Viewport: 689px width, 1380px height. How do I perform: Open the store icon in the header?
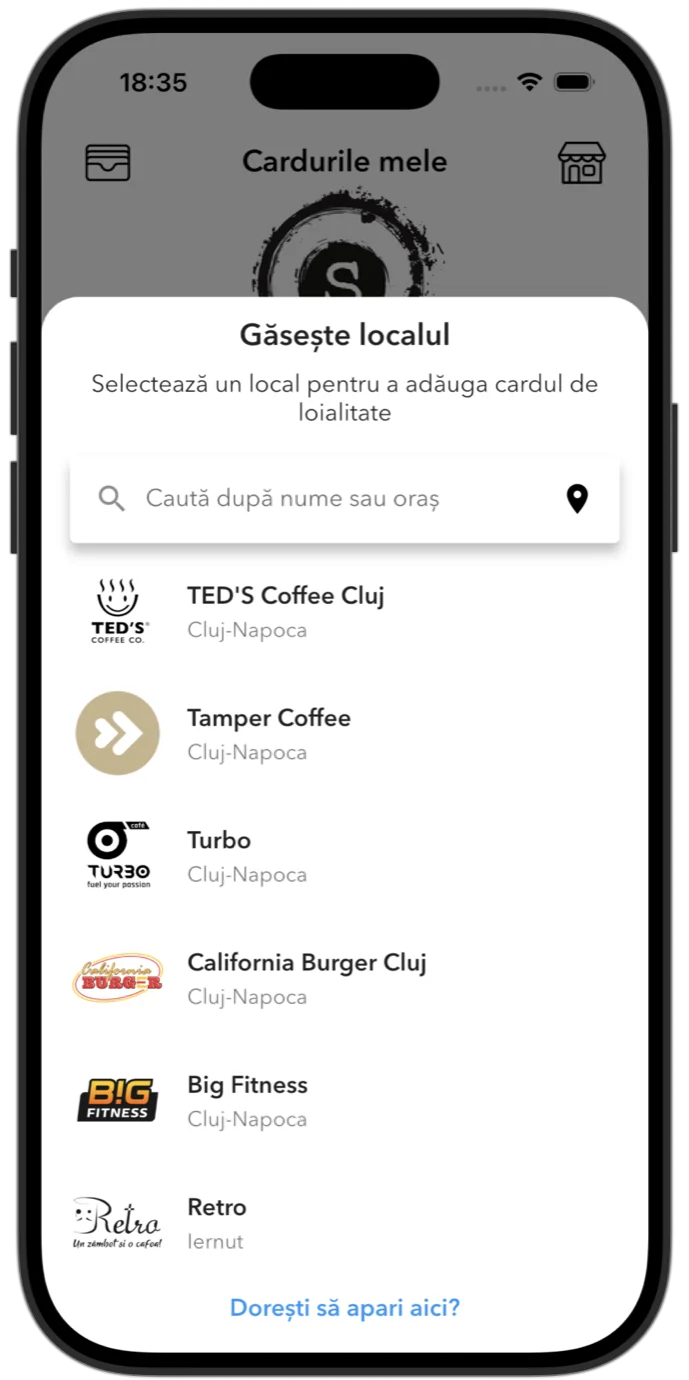(581, 163)
